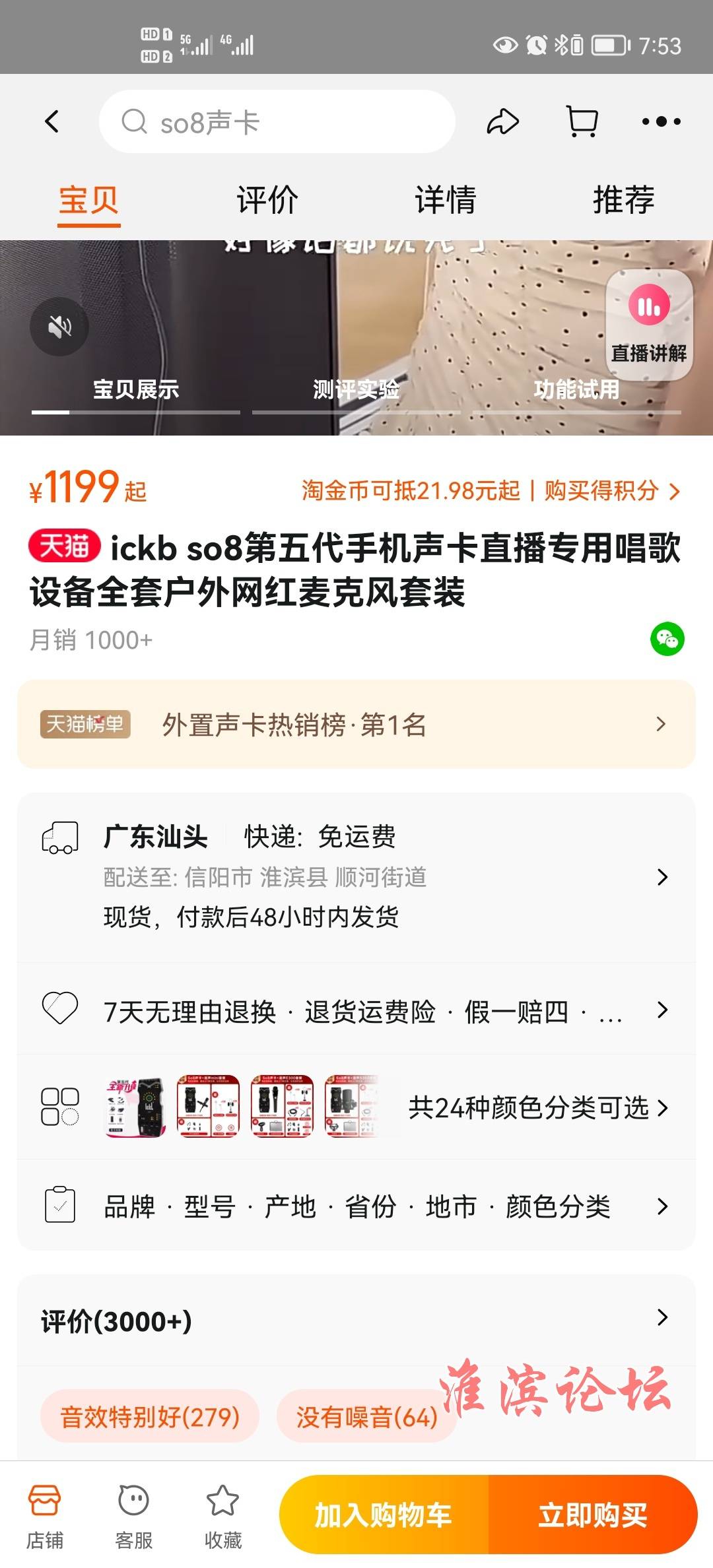Switch to the 详情 tab
The image size is (713, 1568).
pyautogui.click(x=446, y=199)
